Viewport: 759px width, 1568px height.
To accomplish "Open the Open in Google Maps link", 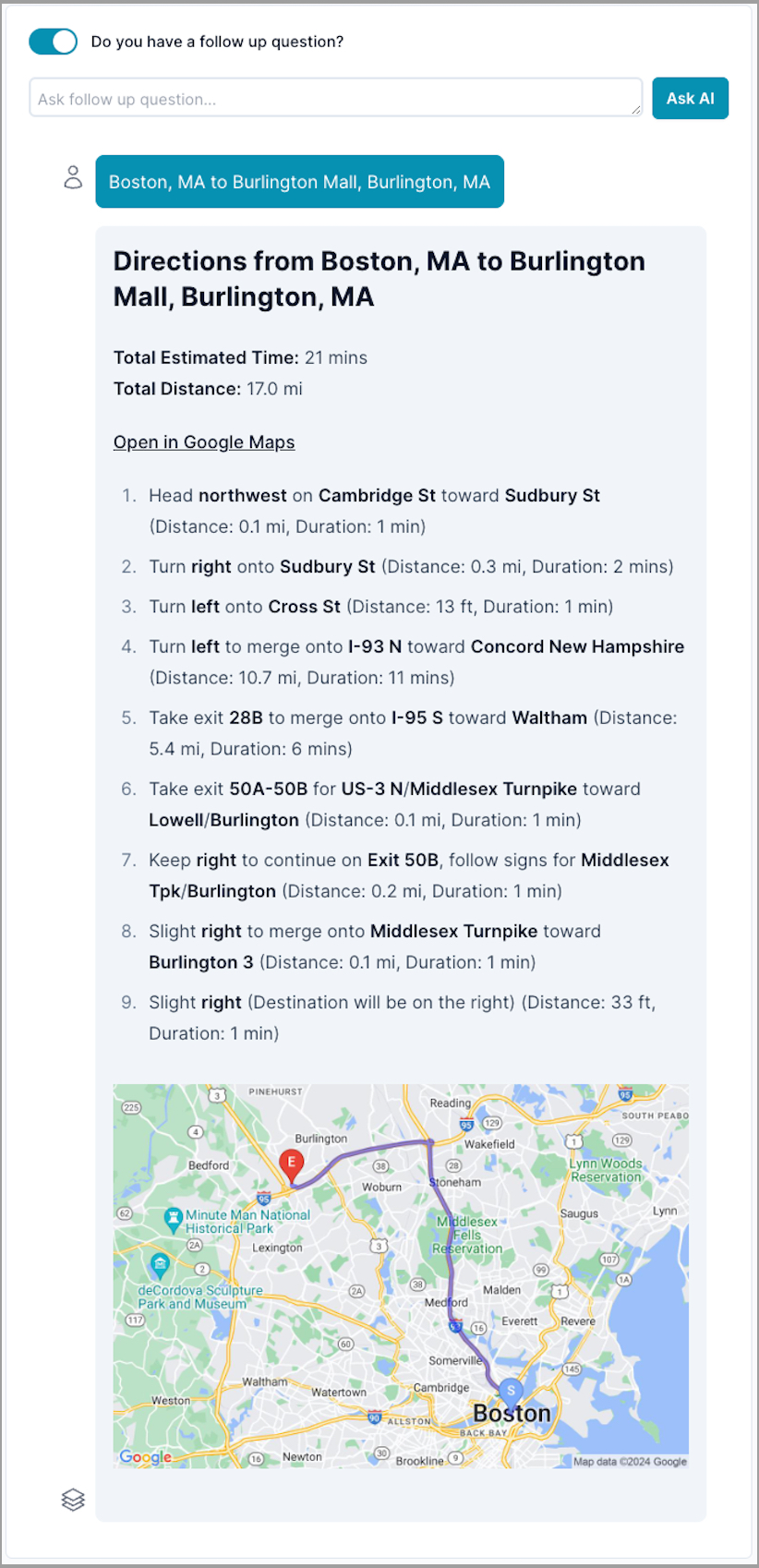I will point(204,442).
